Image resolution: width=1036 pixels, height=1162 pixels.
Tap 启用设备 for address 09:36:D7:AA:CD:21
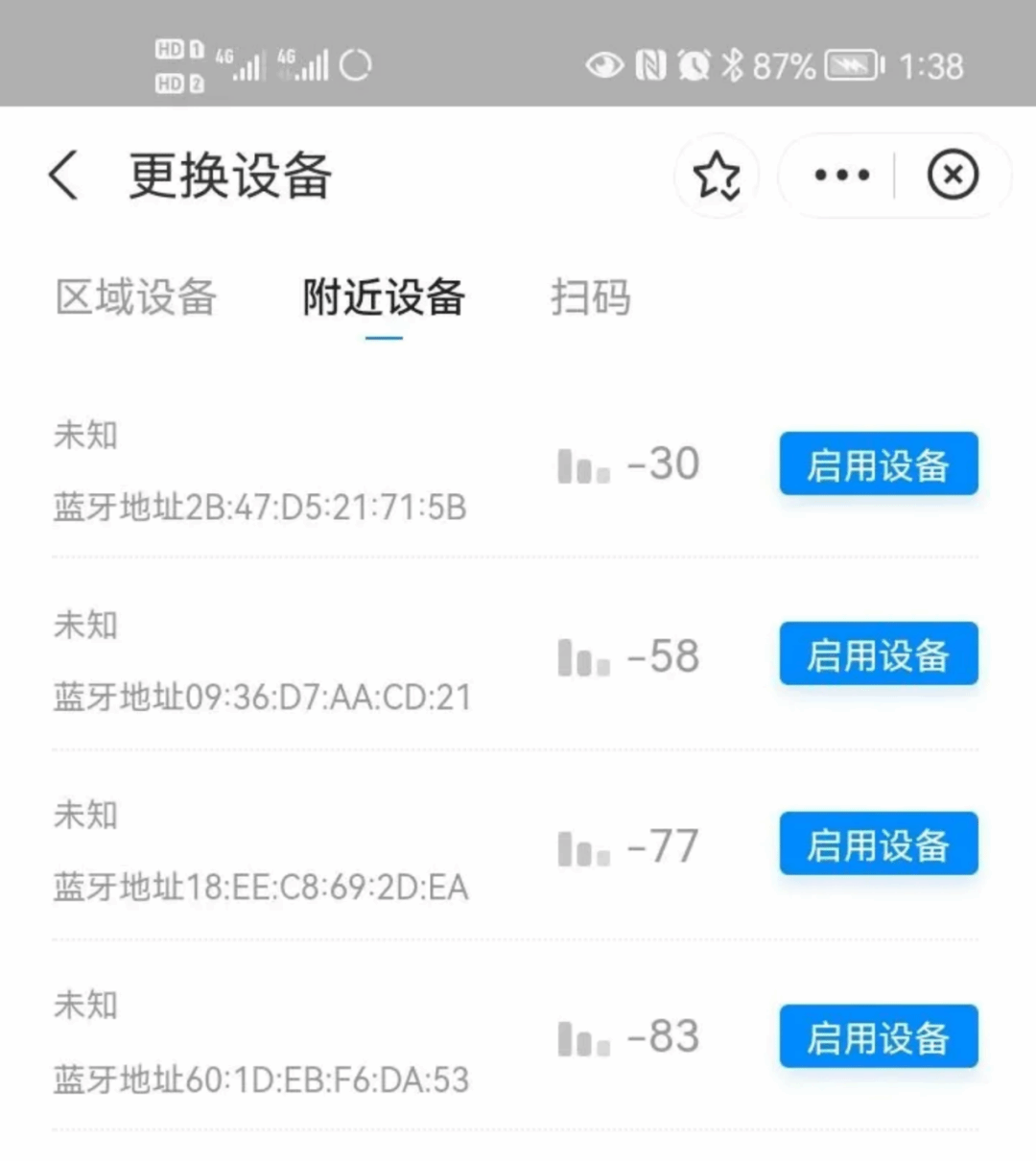[x=878, y=654]
